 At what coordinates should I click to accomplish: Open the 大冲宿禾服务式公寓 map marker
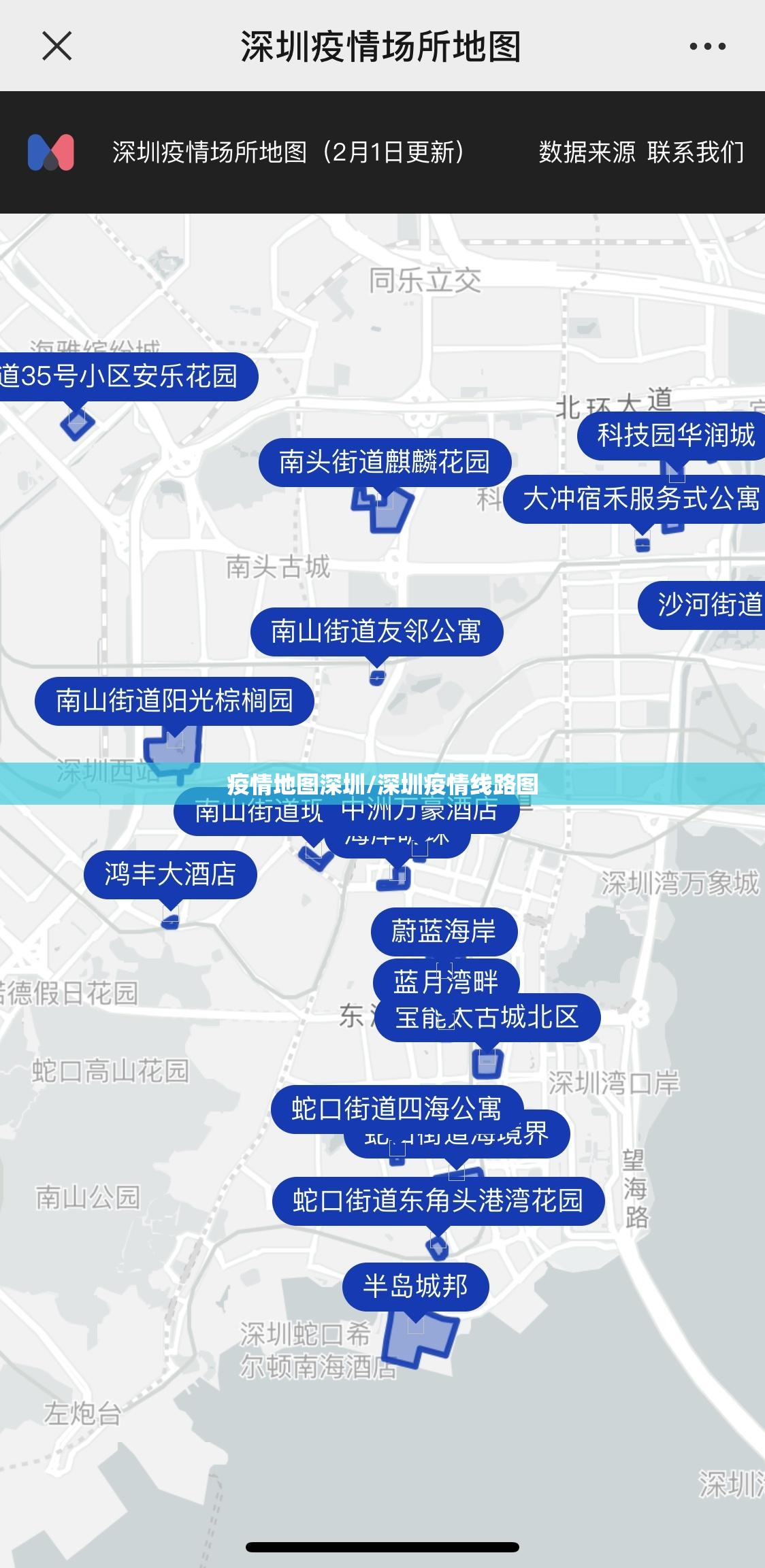point(640,499)
